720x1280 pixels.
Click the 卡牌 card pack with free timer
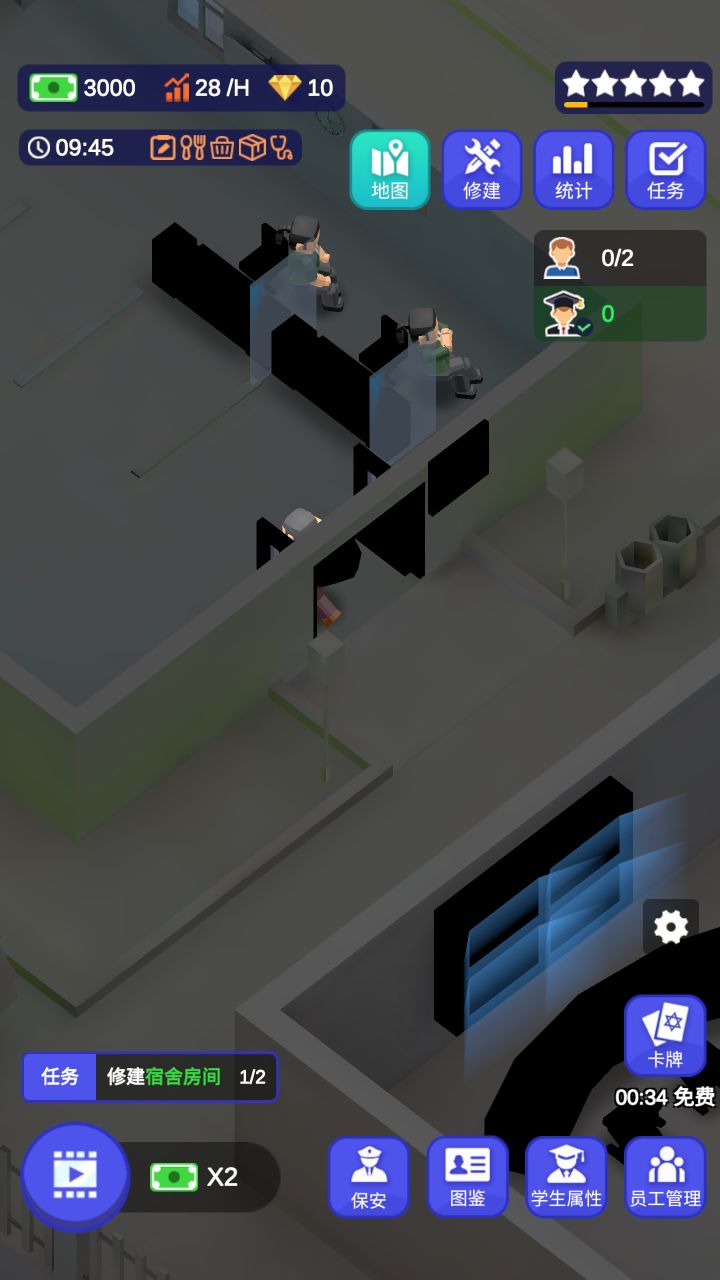click(x=665, y=1035)
